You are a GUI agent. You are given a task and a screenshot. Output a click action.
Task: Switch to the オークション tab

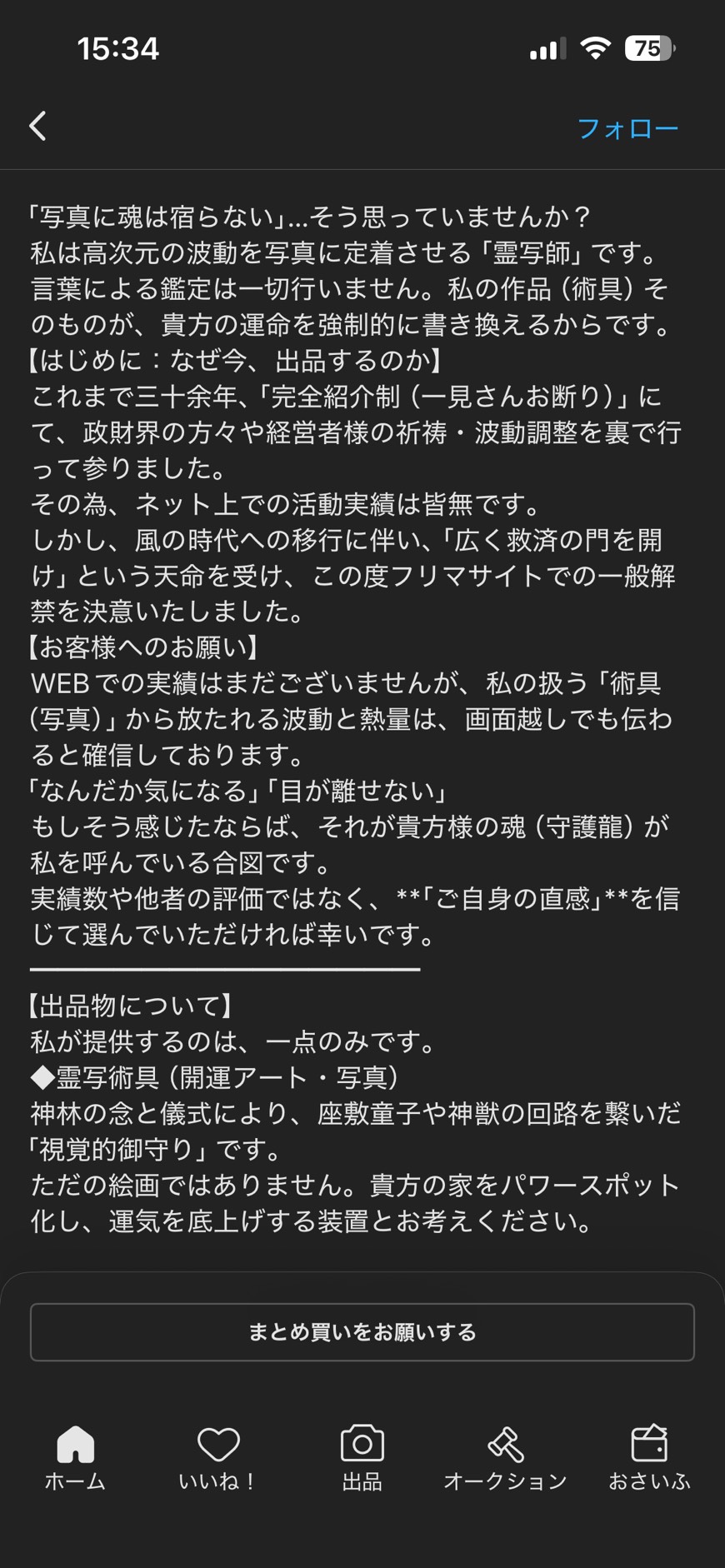pos(505,1456)
